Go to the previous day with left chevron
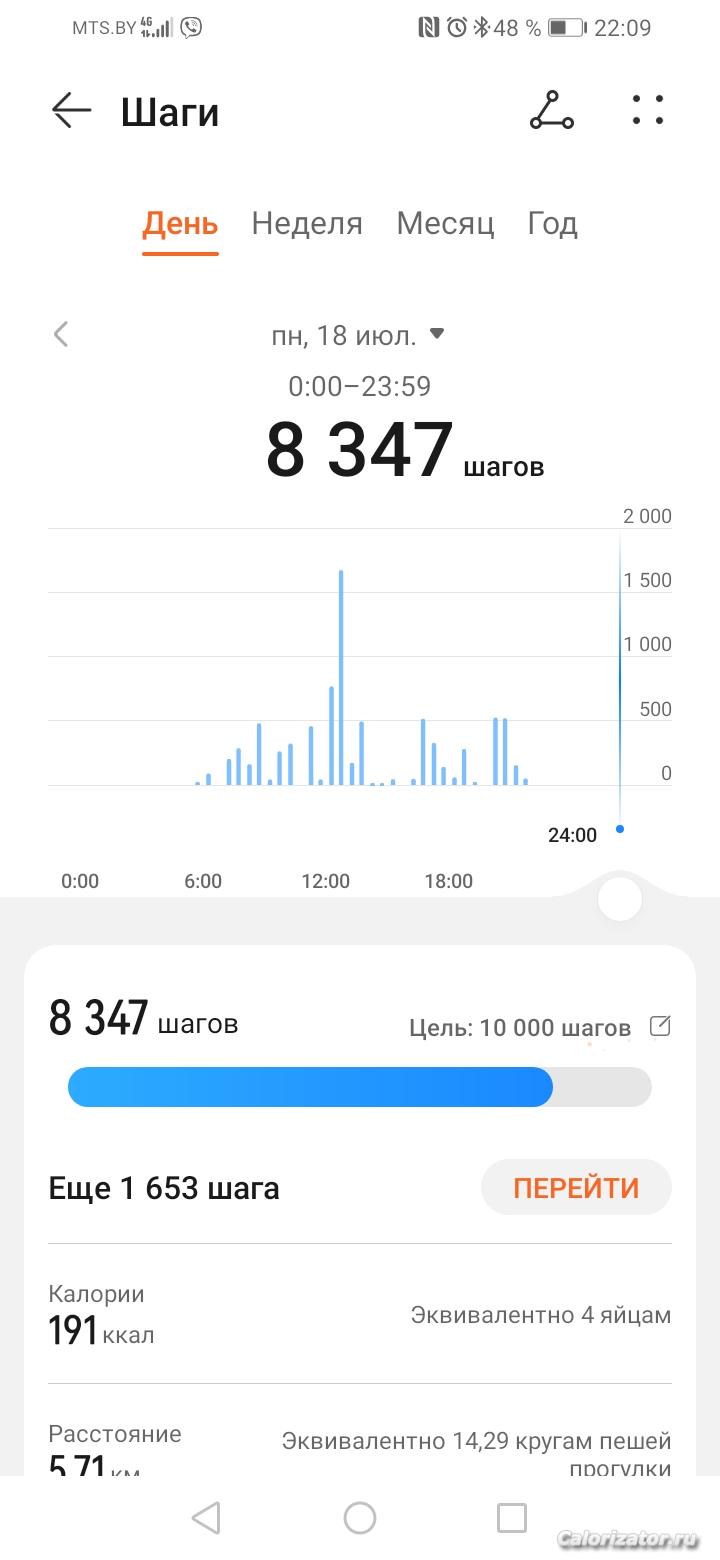Image resolution: width=720 pixels, height=1560 pixels. pyautogui.click(x=61, y=334)
